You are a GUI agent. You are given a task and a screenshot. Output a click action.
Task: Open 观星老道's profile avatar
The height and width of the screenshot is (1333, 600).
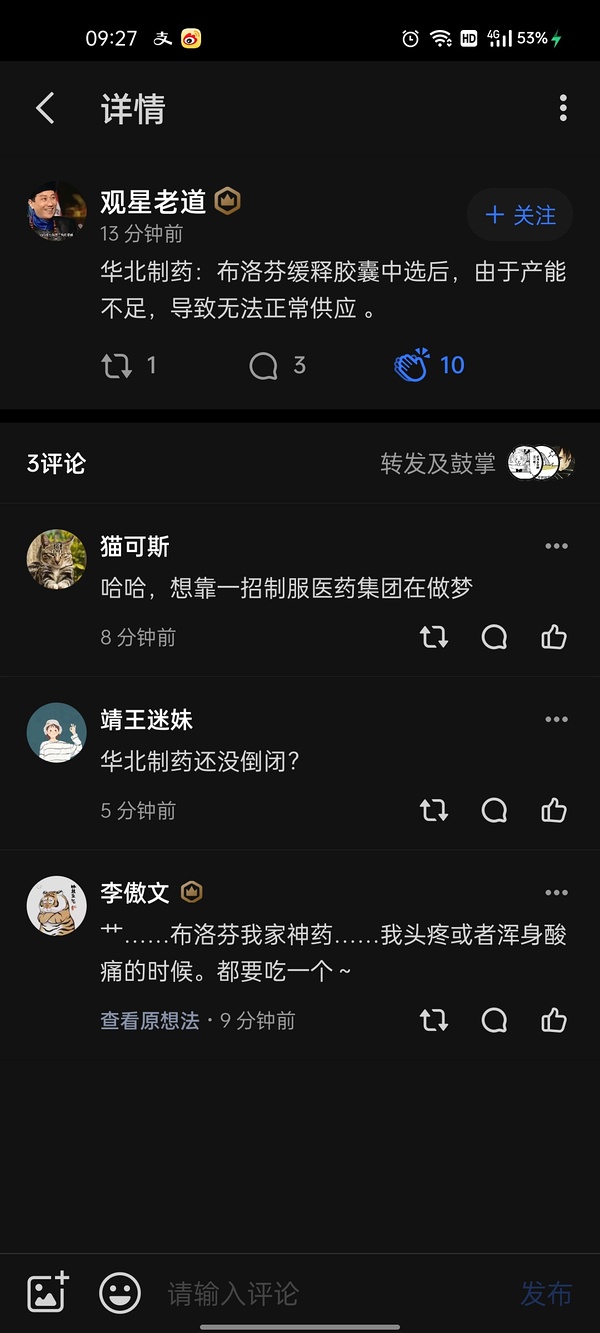pyautogui.click(x=56, y=210)
